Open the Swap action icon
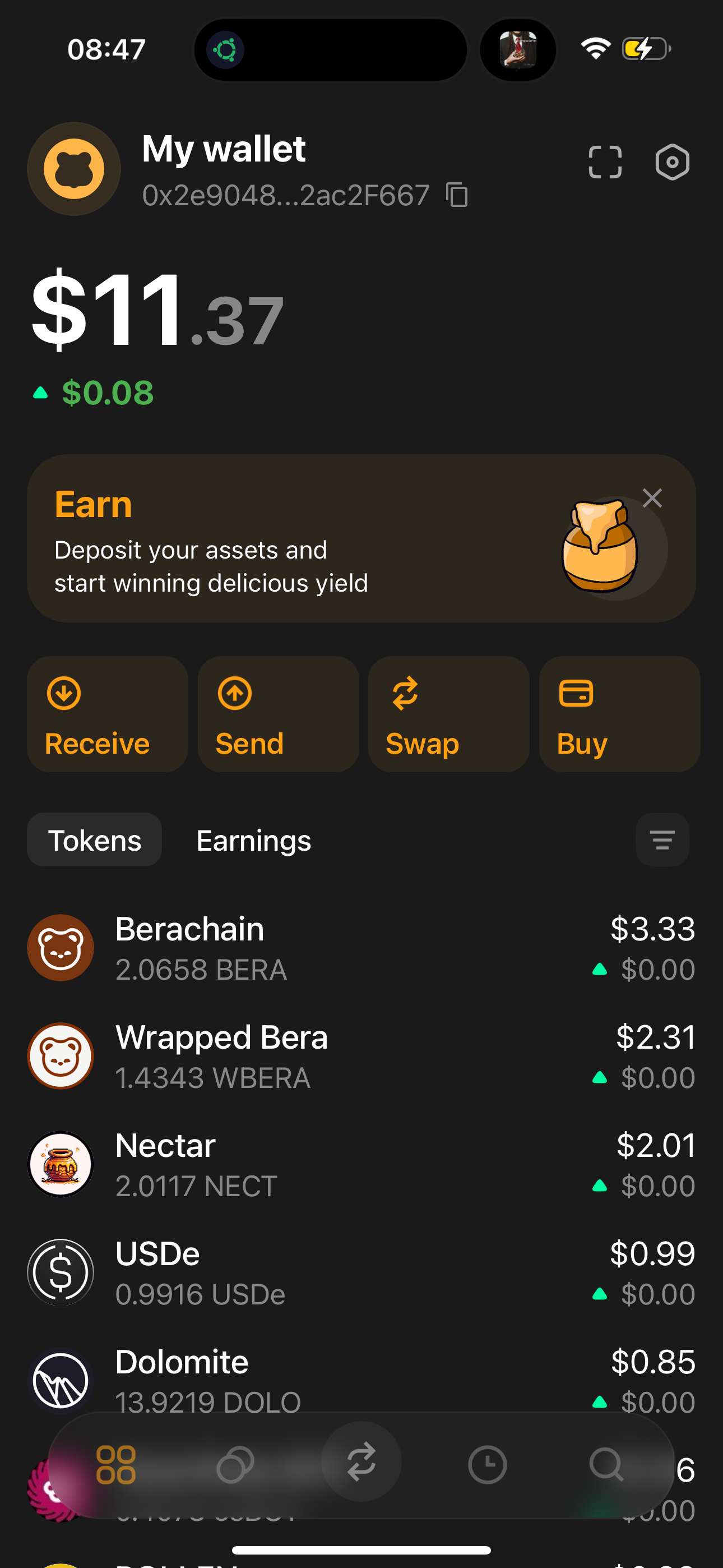723x1568 pixels. [405, 693]
